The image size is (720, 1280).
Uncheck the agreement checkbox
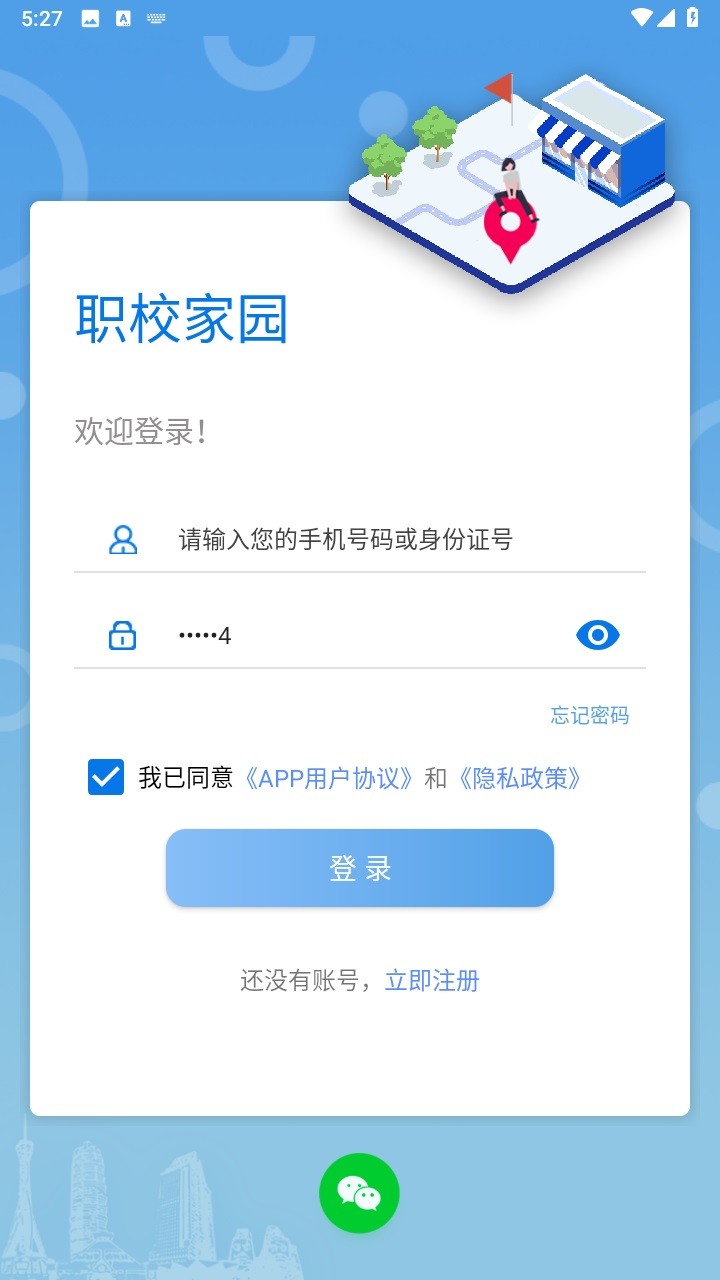105,777
